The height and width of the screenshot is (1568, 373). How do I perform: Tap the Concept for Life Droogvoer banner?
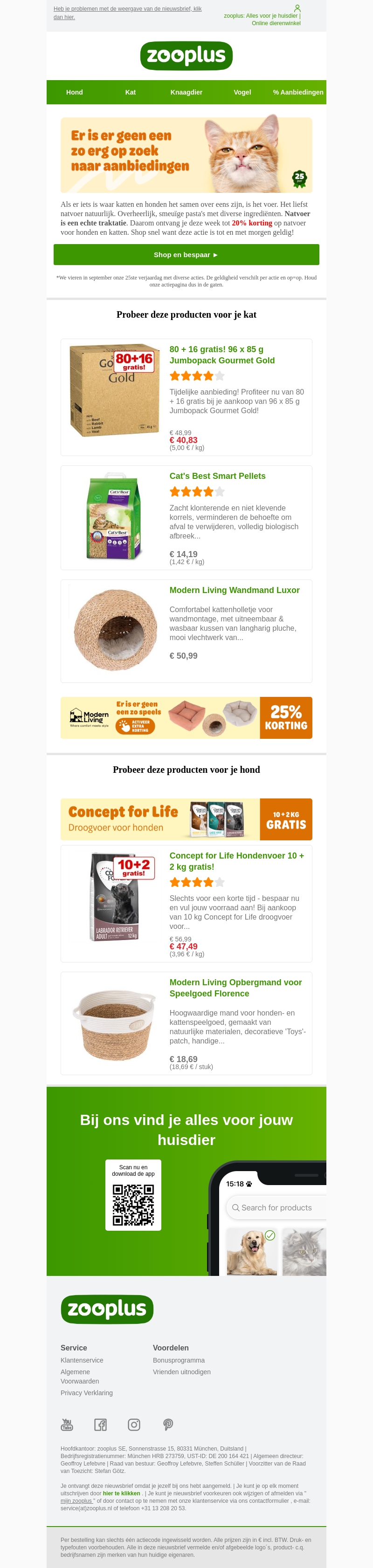(186, 819)
